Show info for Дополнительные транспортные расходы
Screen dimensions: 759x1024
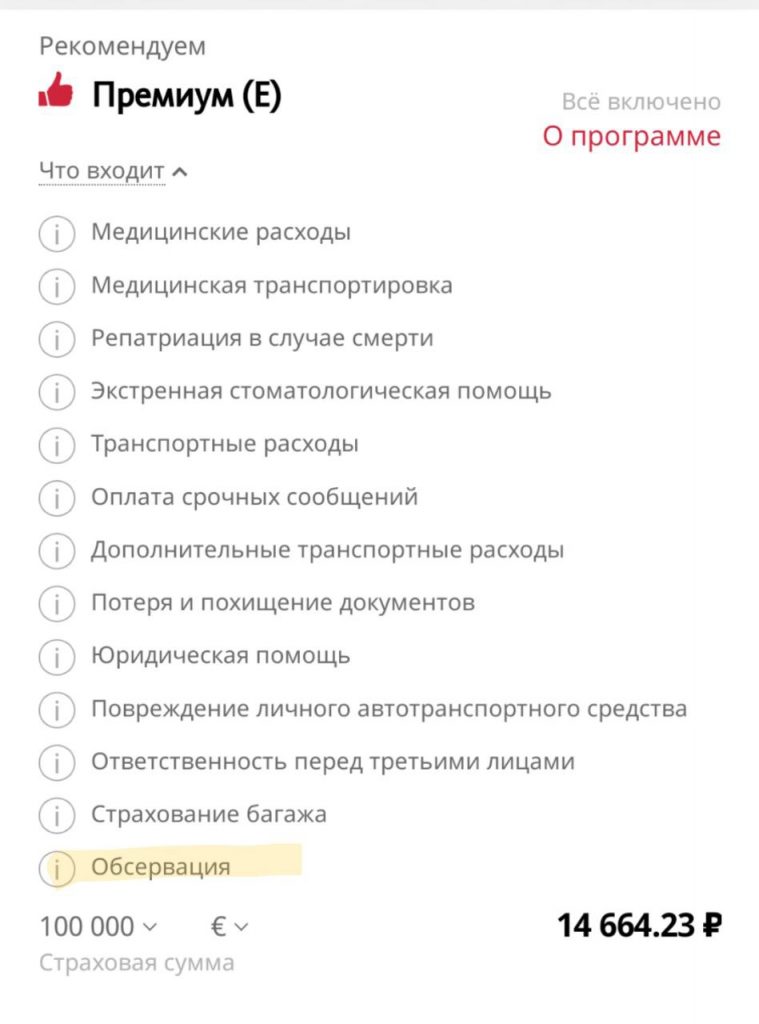pyautogui.click(x=57, y=552)
